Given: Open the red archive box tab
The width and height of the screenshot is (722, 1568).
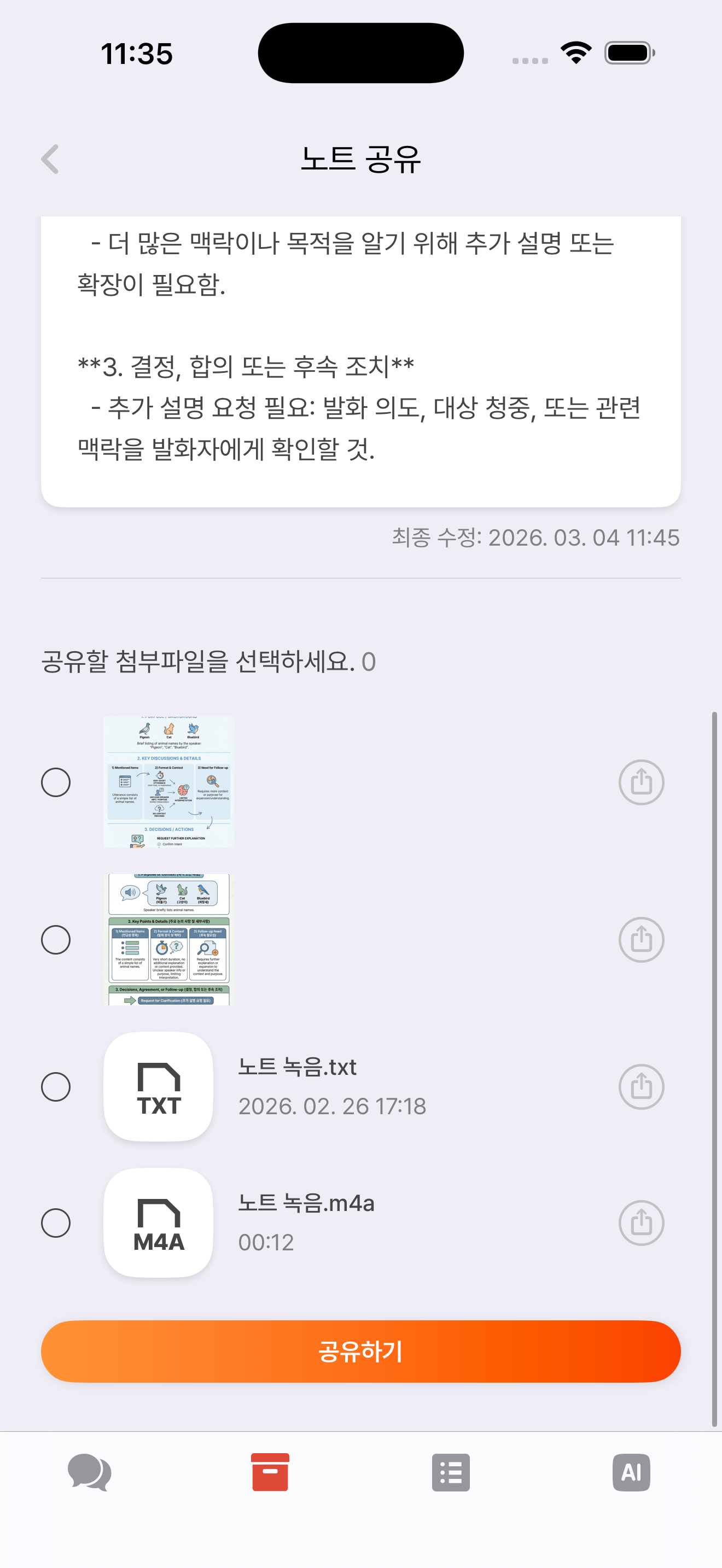Looking at the screenshot, I should tap(270, 1472).
